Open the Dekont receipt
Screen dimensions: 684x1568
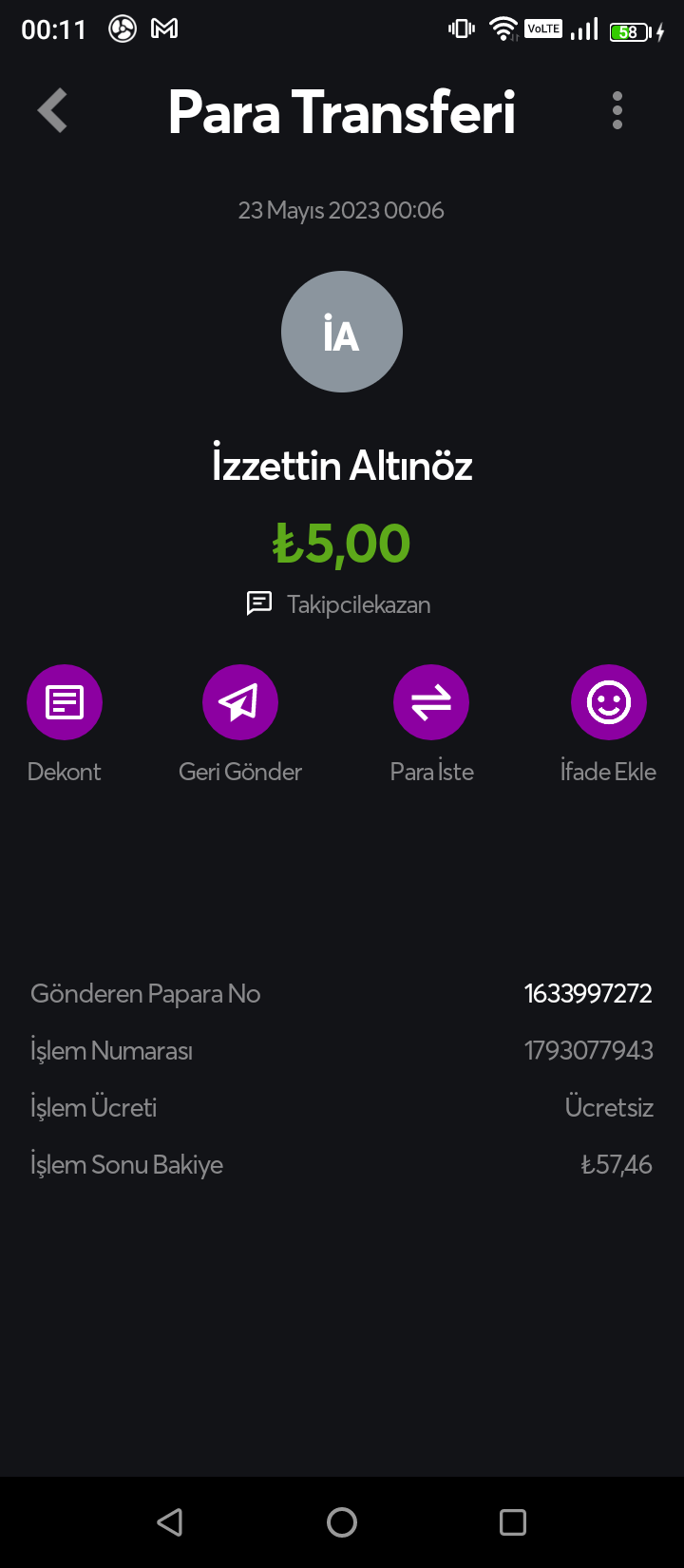(65, 702)
